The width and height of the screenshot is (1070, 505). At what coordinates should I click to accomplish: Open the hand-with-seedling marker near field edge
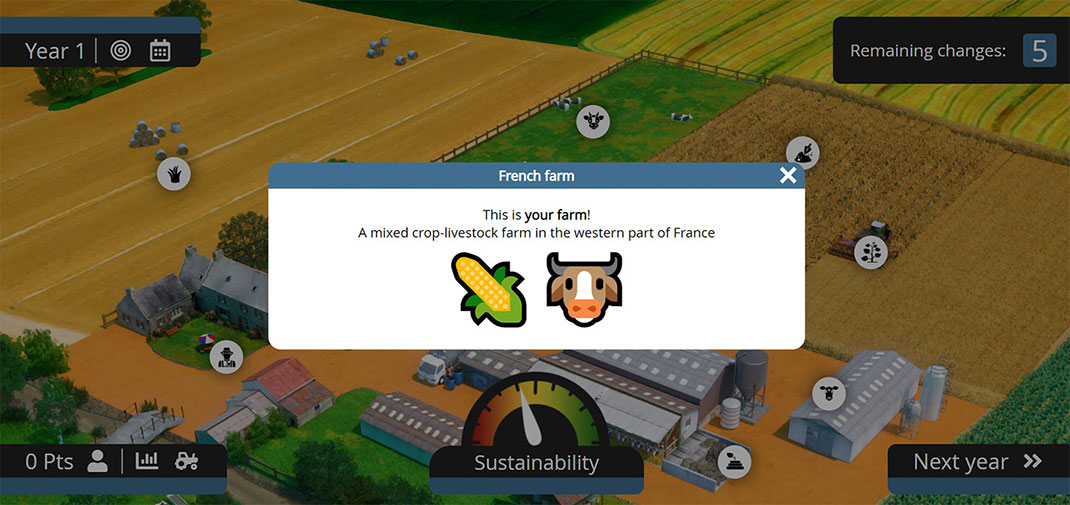(803, 153)
